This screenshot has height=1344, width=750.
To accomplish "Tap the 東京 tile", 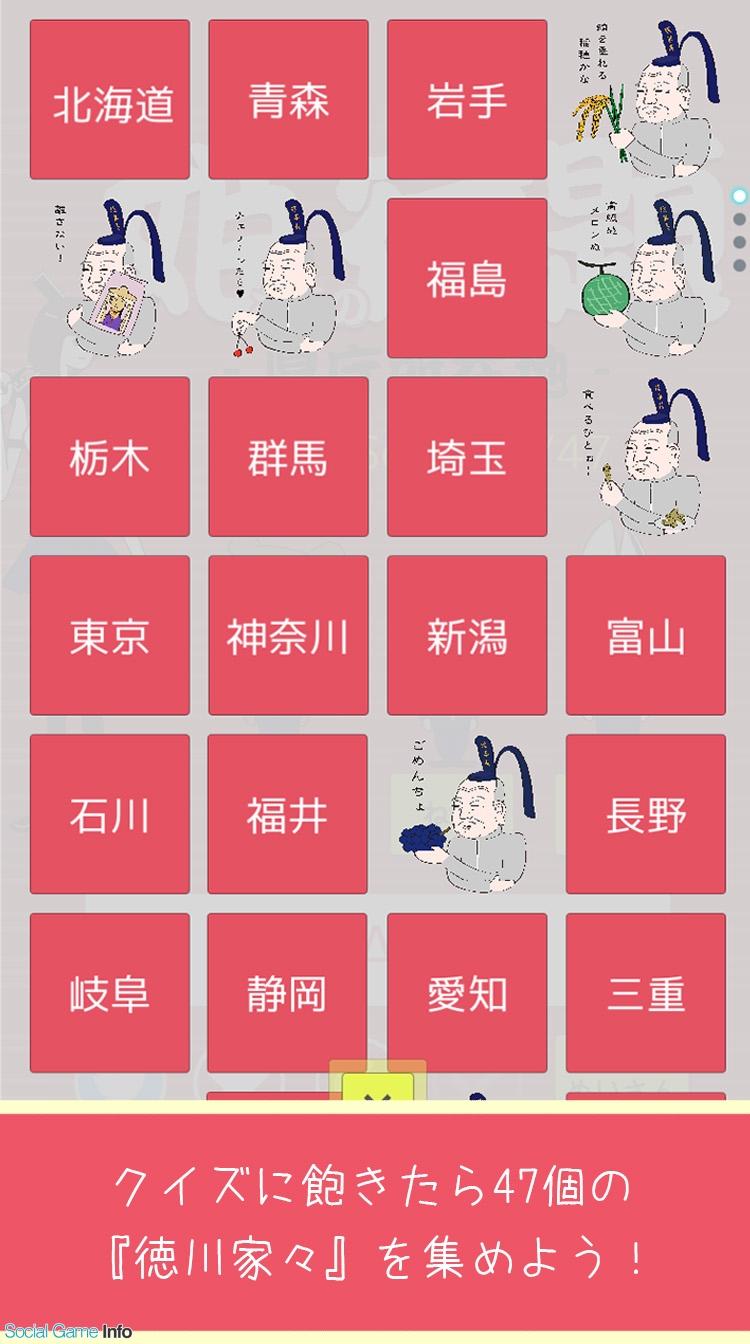I will point(110,636).
